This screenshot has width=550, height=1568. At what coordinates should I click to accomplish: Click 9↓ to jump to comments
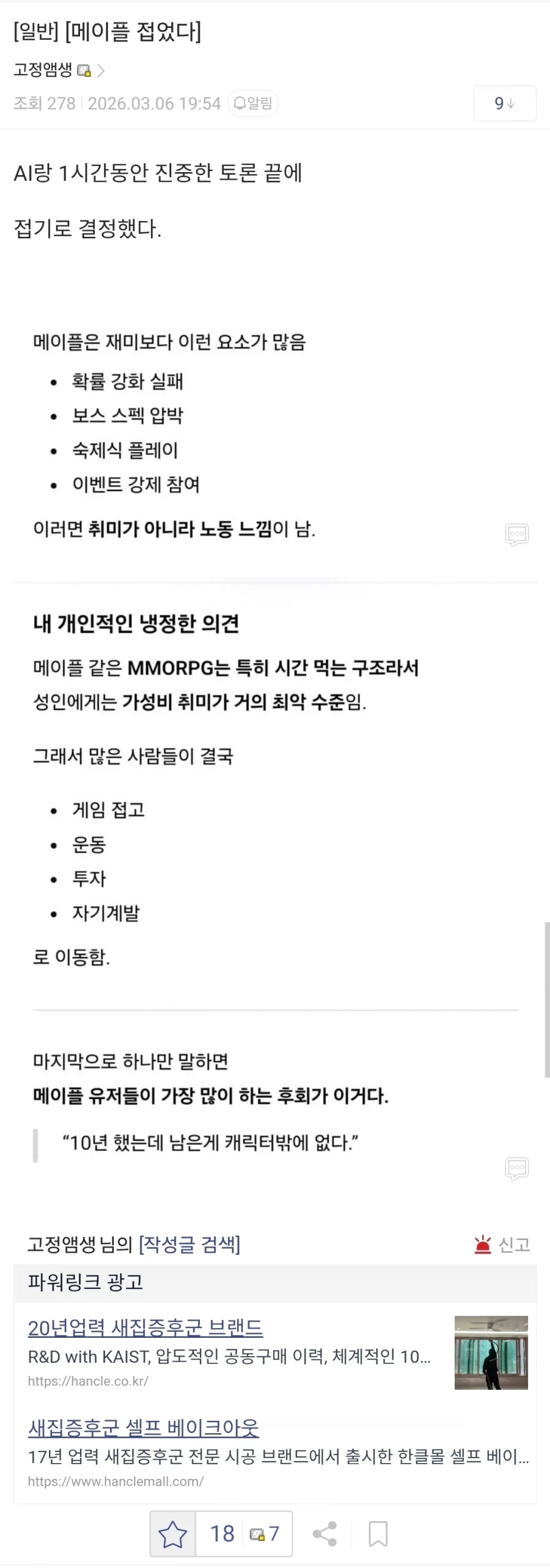tap(504, 103)
